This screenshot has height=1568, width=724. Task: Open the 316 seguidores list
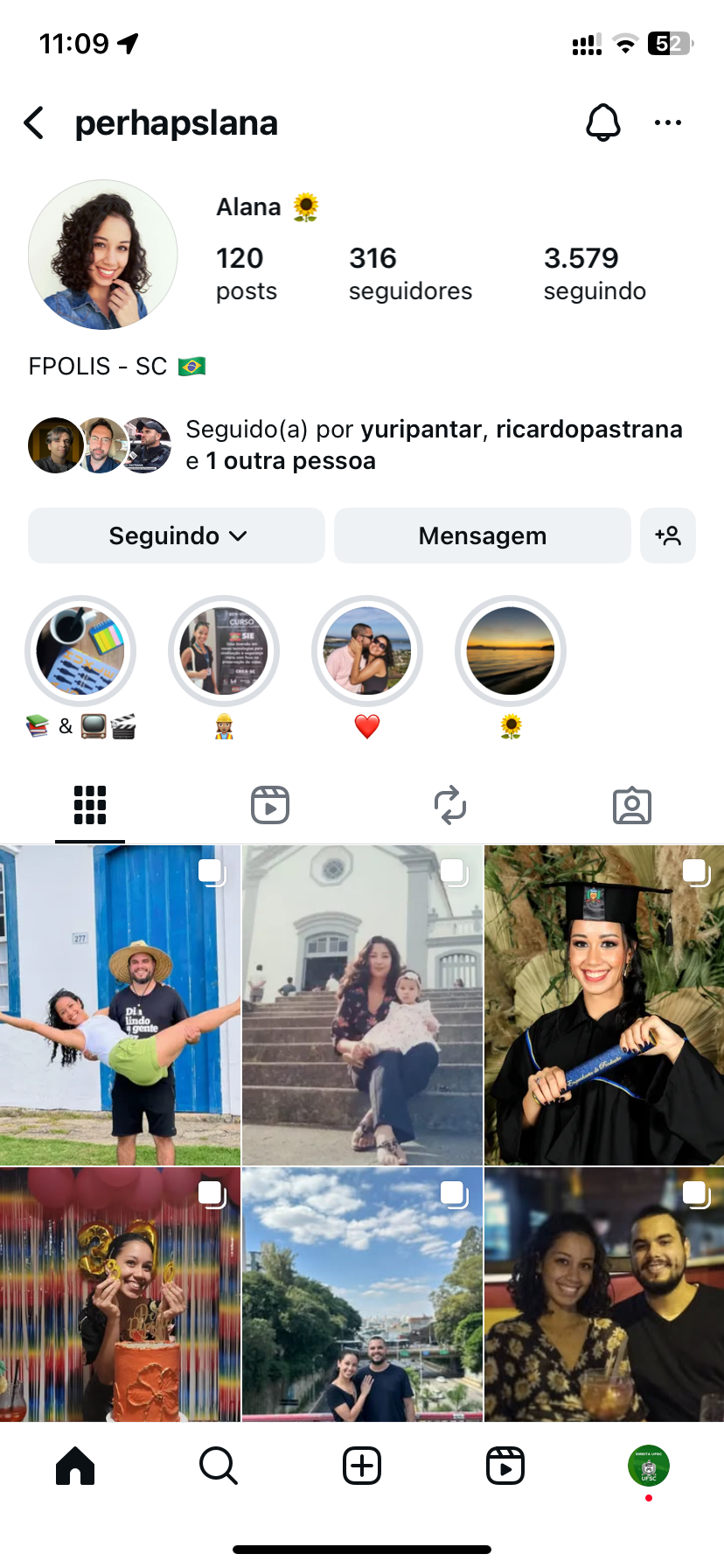tap(409, 273)
